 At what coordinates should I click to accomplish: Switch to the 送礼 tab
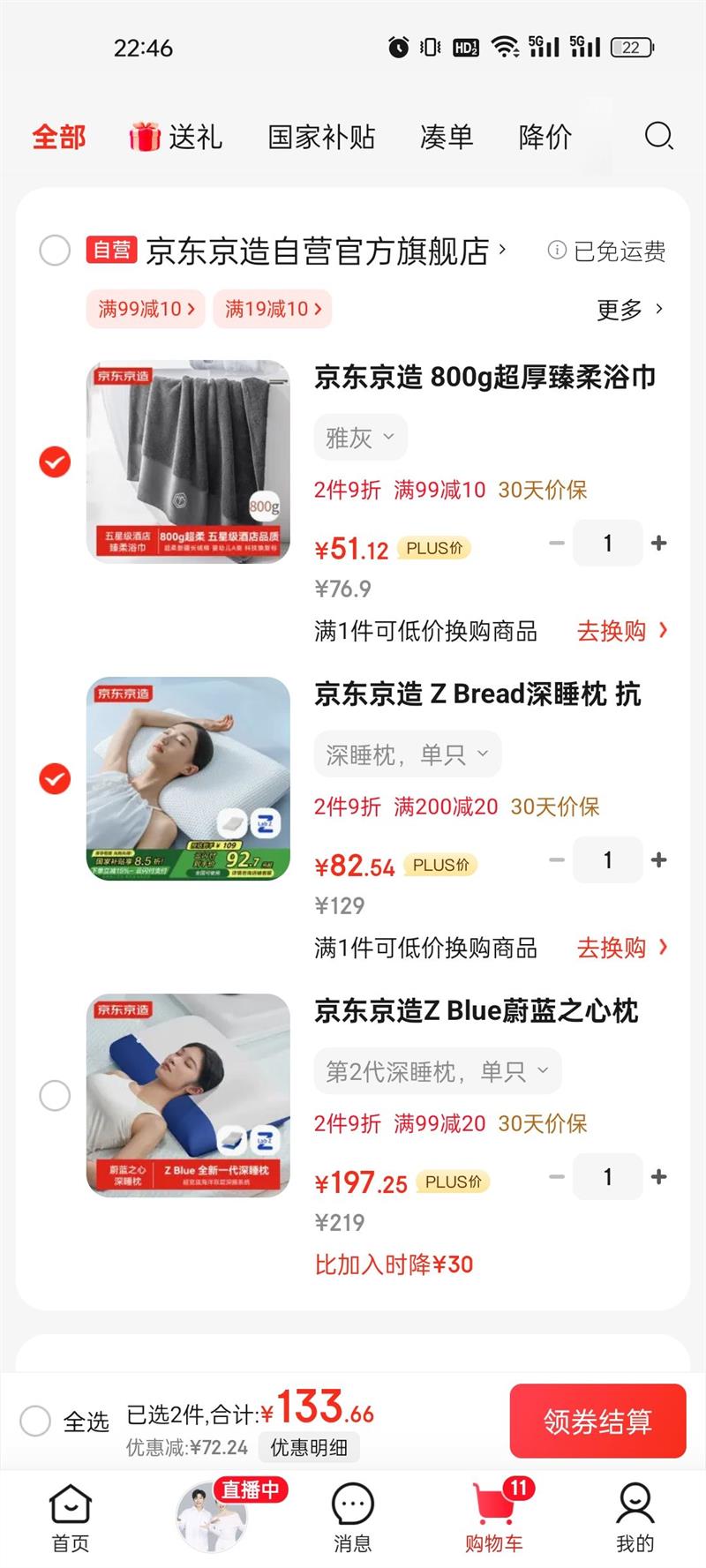(176, 138)
